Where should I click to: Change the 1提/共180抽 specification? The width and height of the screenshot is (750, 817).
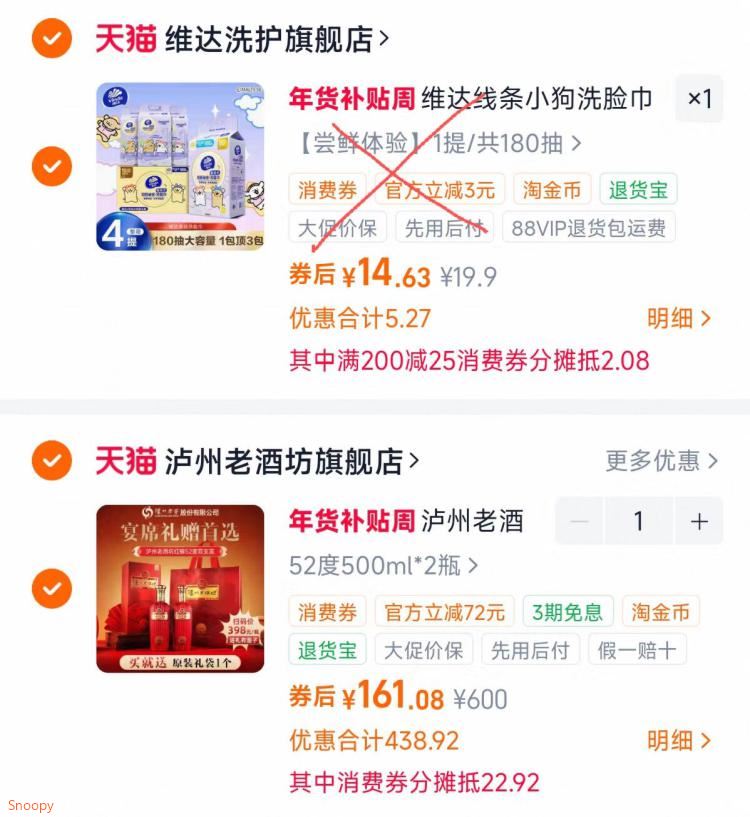(x=439, y=143)
